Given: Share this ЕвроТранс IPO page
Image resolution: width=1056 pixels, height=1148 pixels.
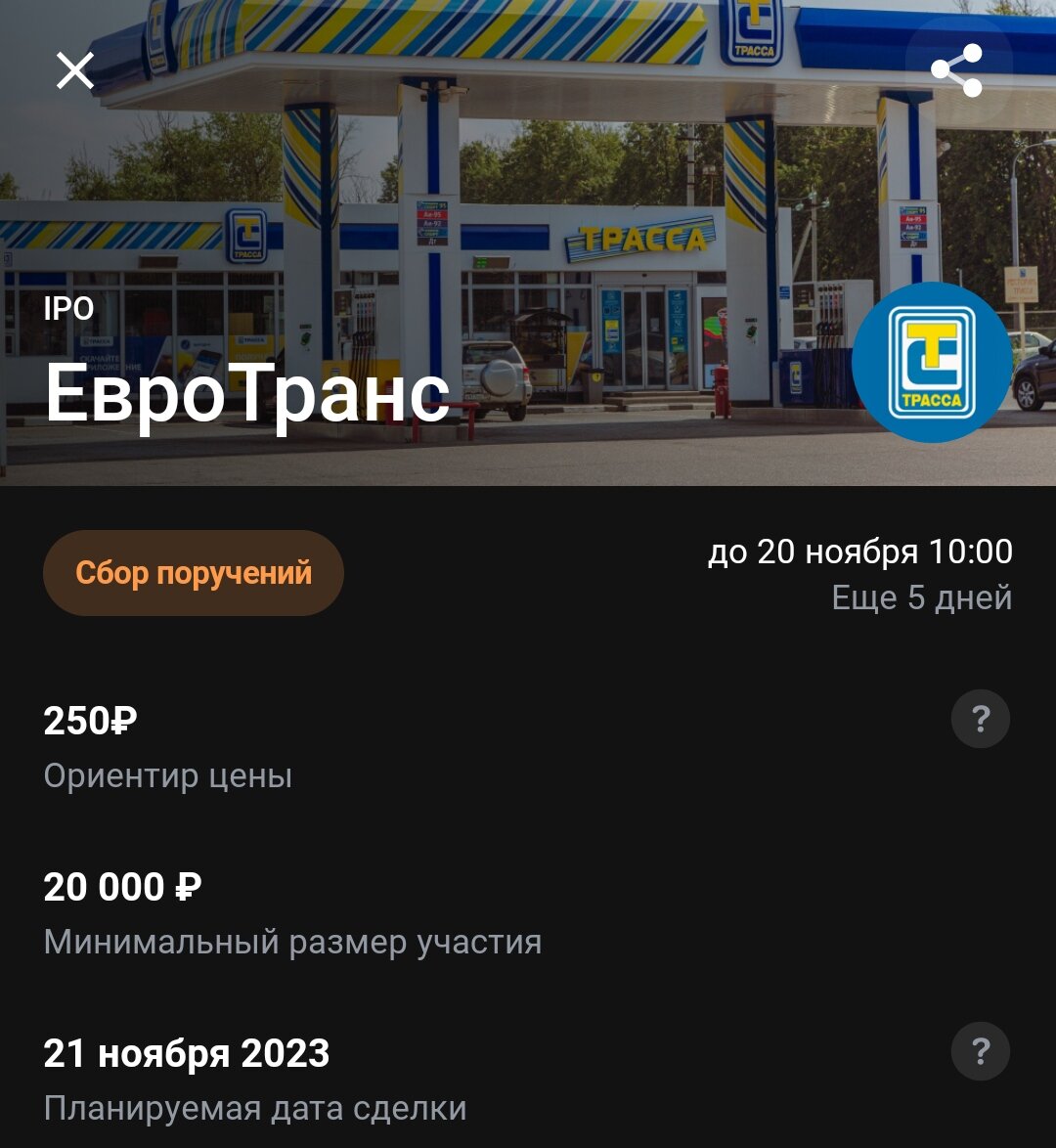Looking at the screenshot, I should [x=956, y=70].
